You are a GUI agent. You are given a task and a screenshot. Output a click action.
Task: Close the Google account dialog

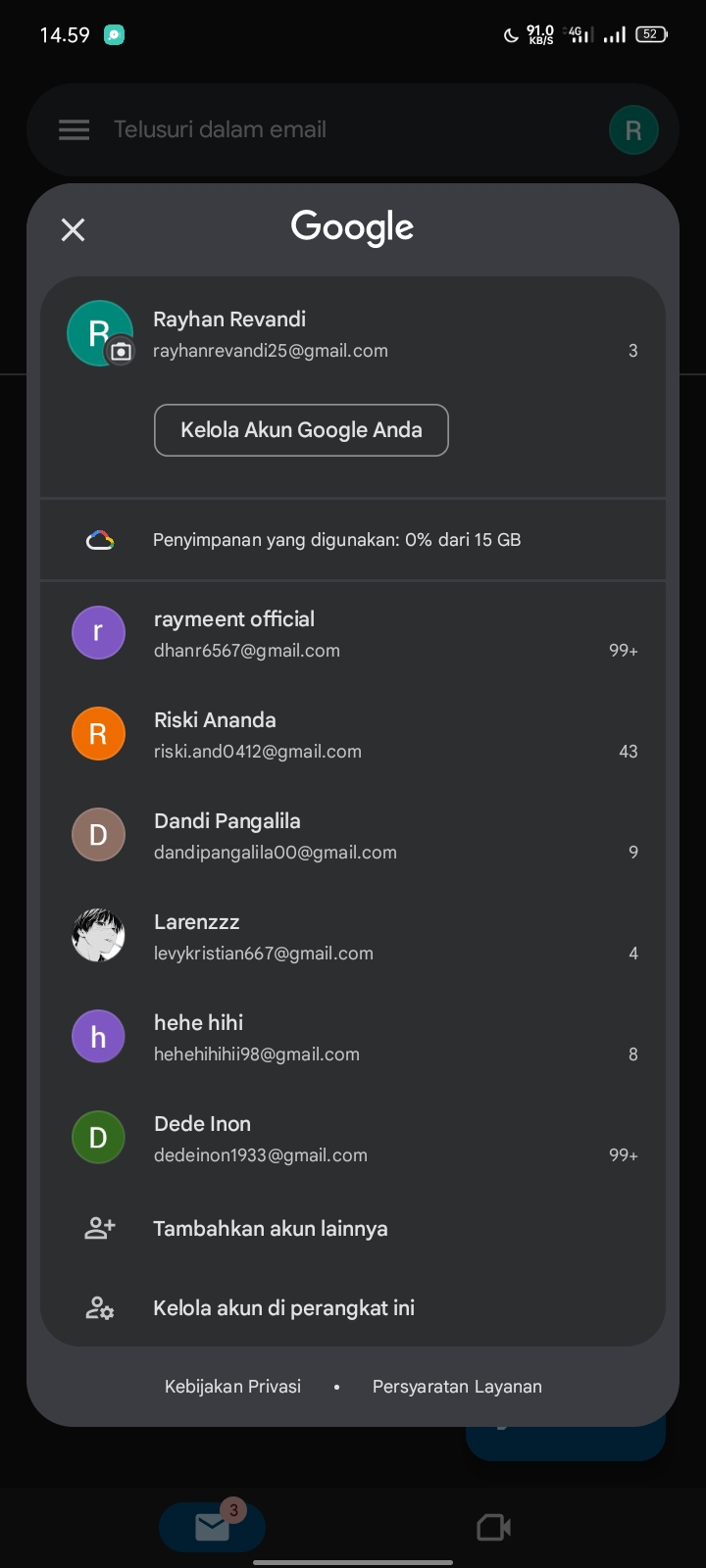74,230
